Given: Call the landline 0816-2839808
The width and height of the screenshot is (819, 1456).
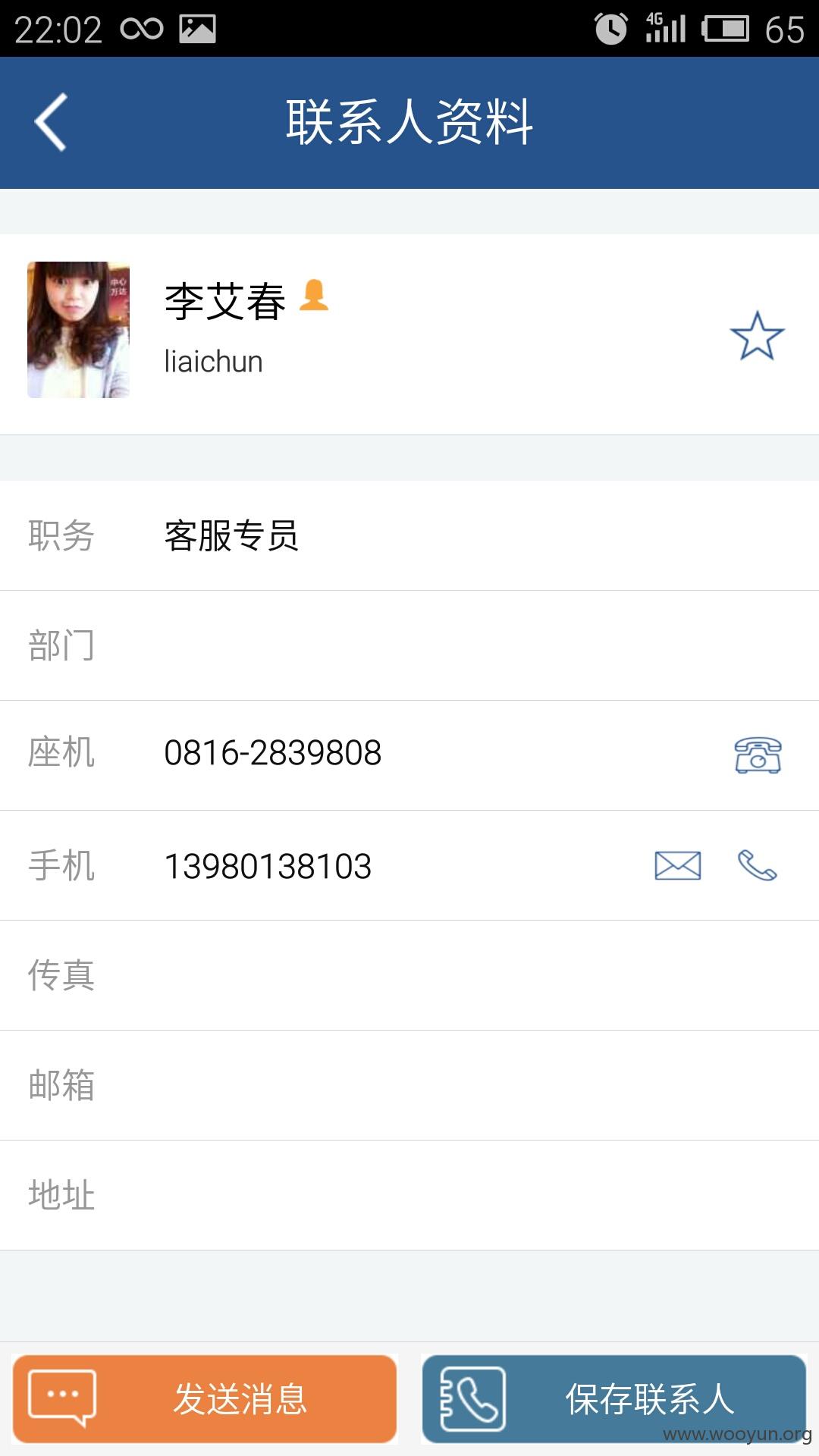Looking at the screenshot, I should click(758, 755).
